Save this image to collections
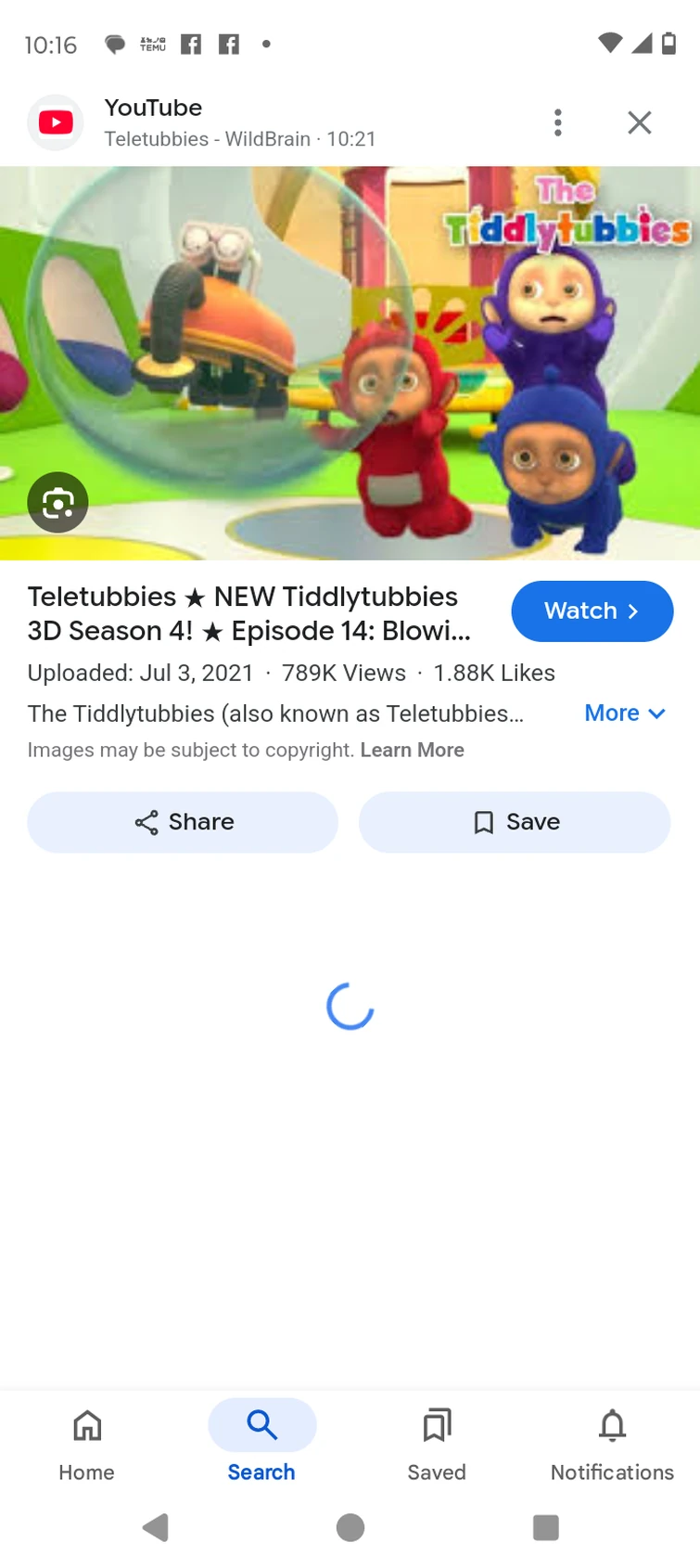Image resolution: width=700 pixels, height=1568 pixels. [x=515, y=822]
